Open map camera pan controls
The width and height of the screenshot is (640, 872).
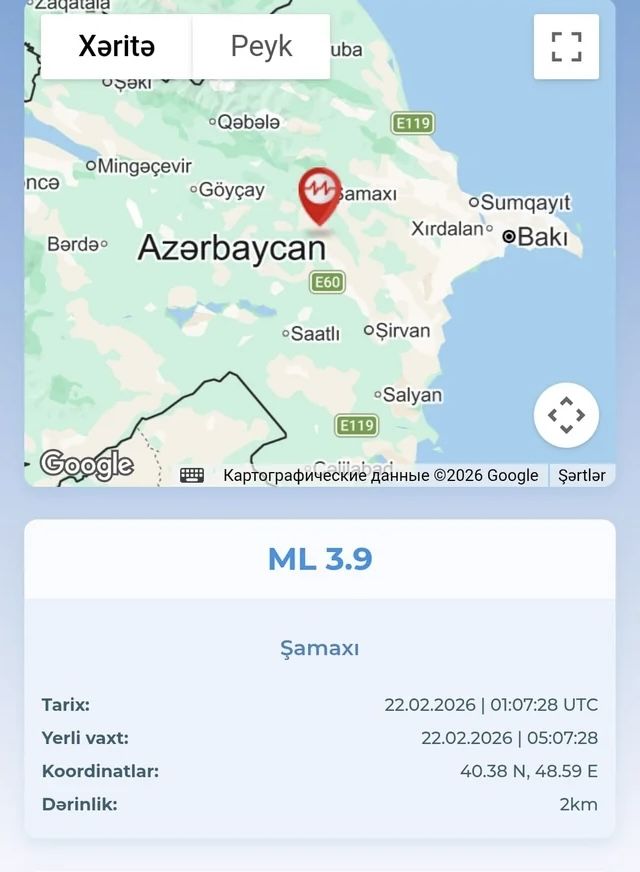pos(566,414)
